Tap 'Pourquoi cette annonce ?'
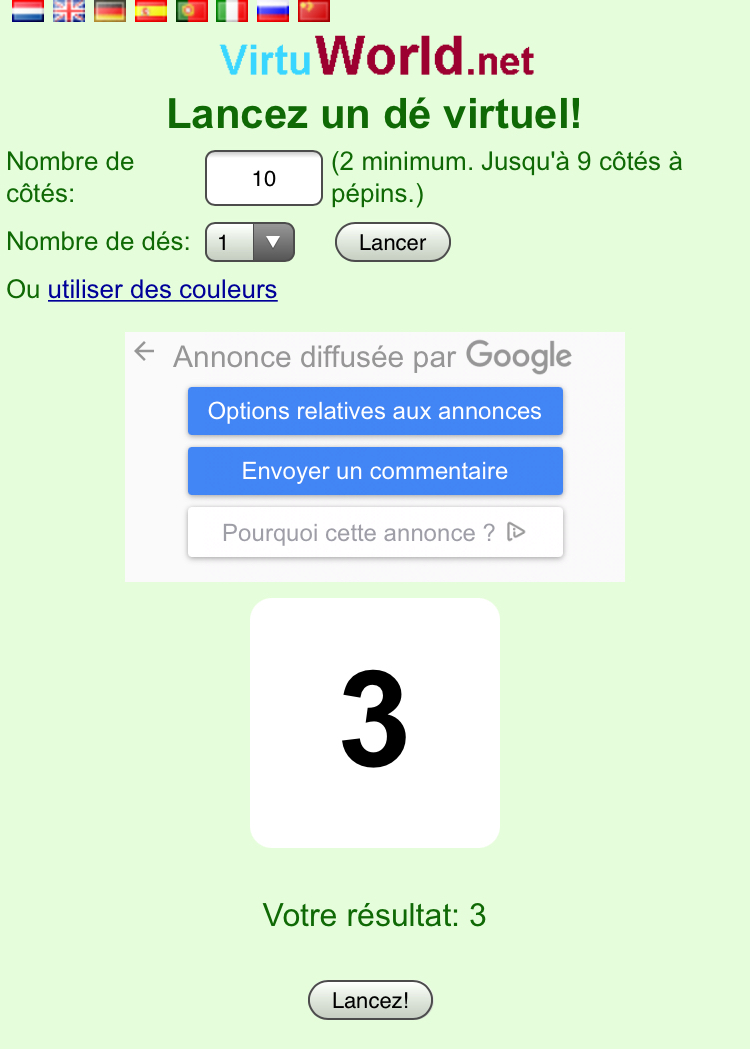The image size is (750, 1049). point(375,532)
